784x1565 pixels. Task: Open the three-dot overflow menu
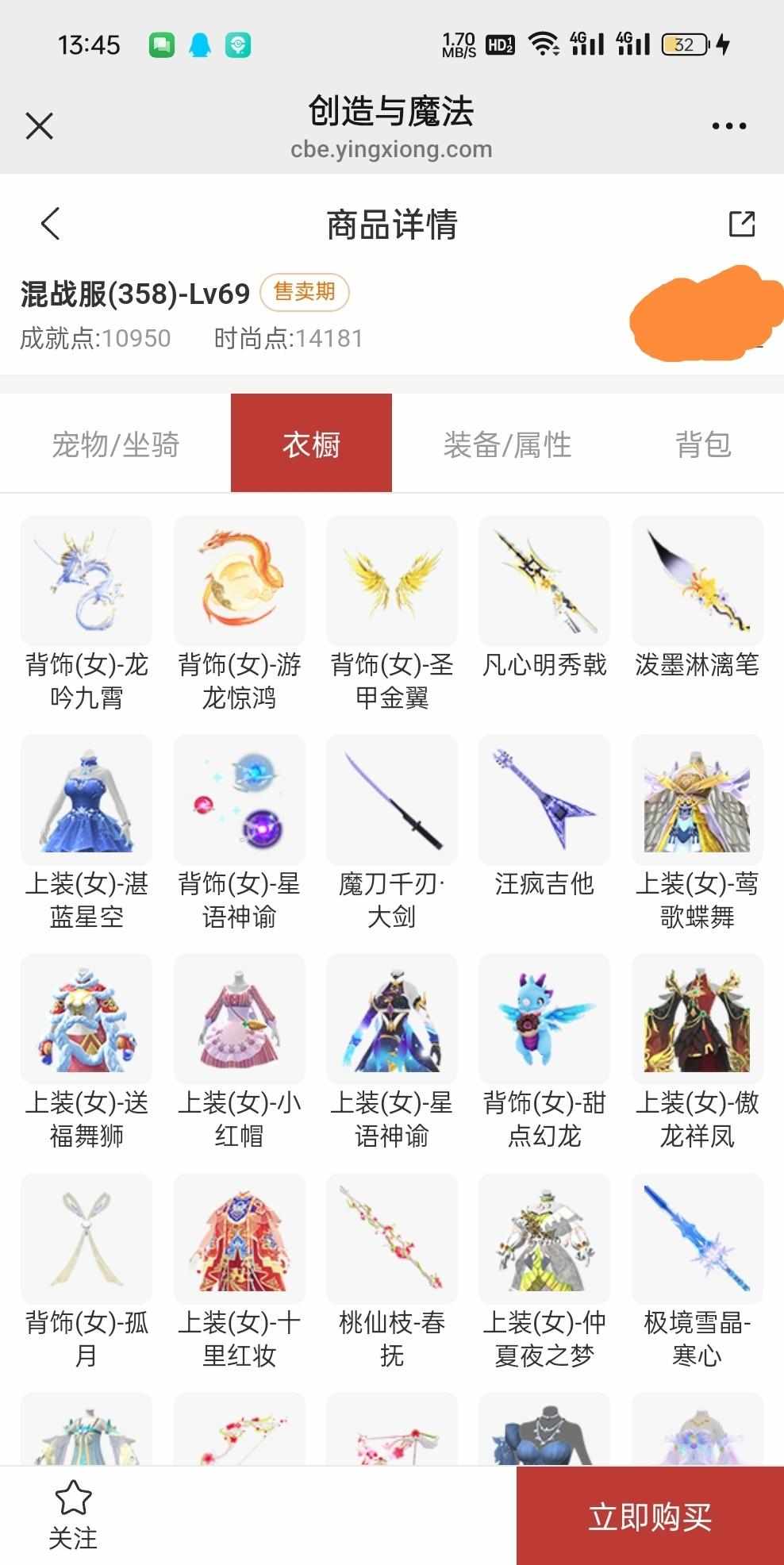point(728,126)
